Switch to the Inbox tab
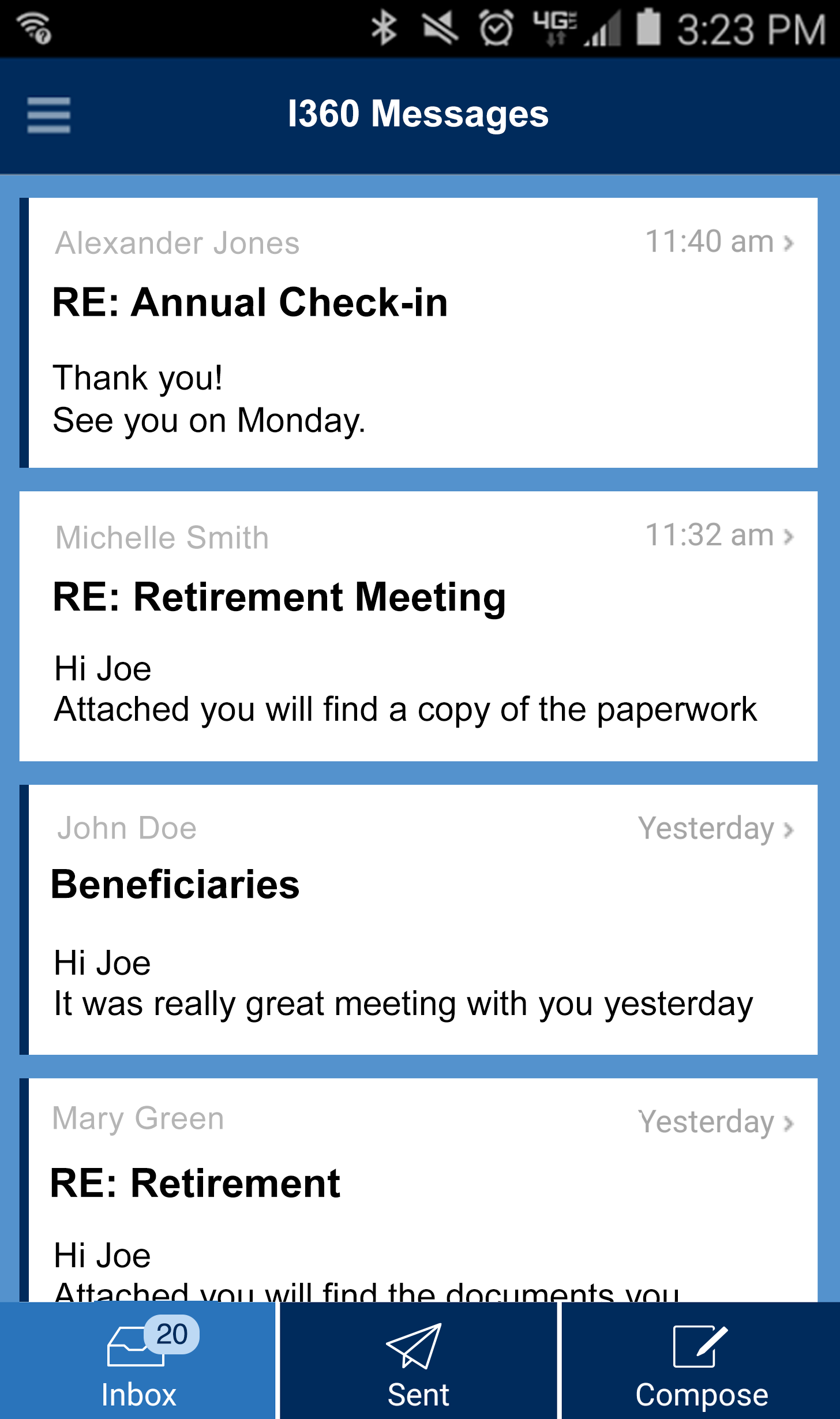 point(138,1361)
